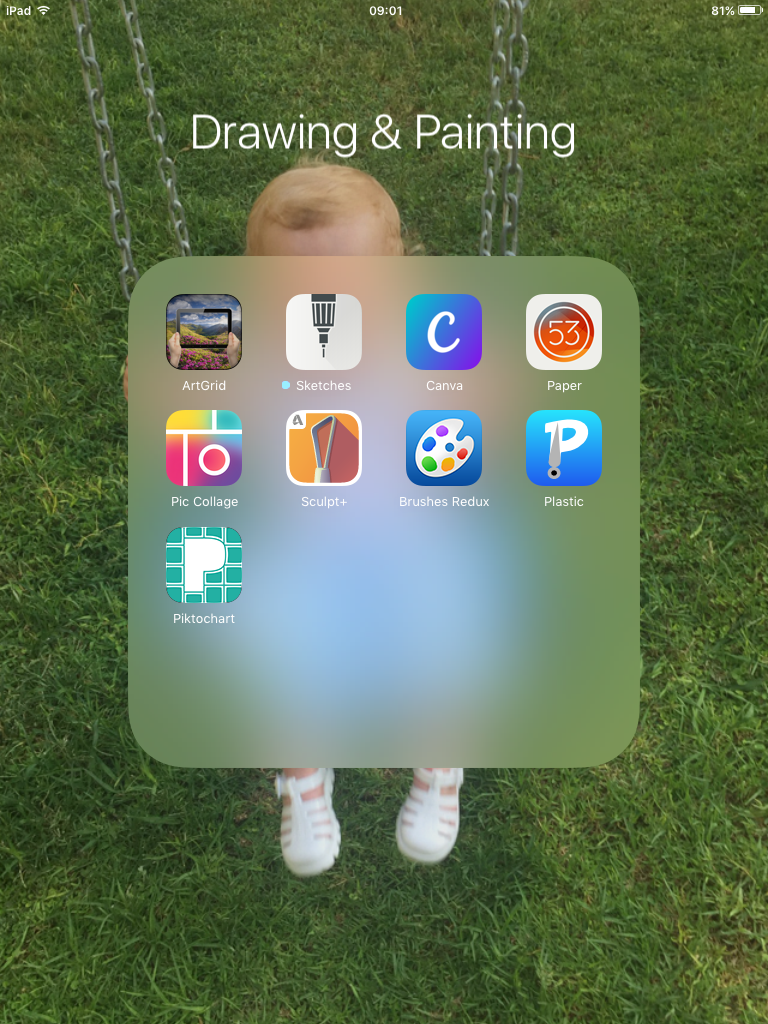Open Pic Collage
The height and width of the screenshot is (1024, 768).
[204, 448]
